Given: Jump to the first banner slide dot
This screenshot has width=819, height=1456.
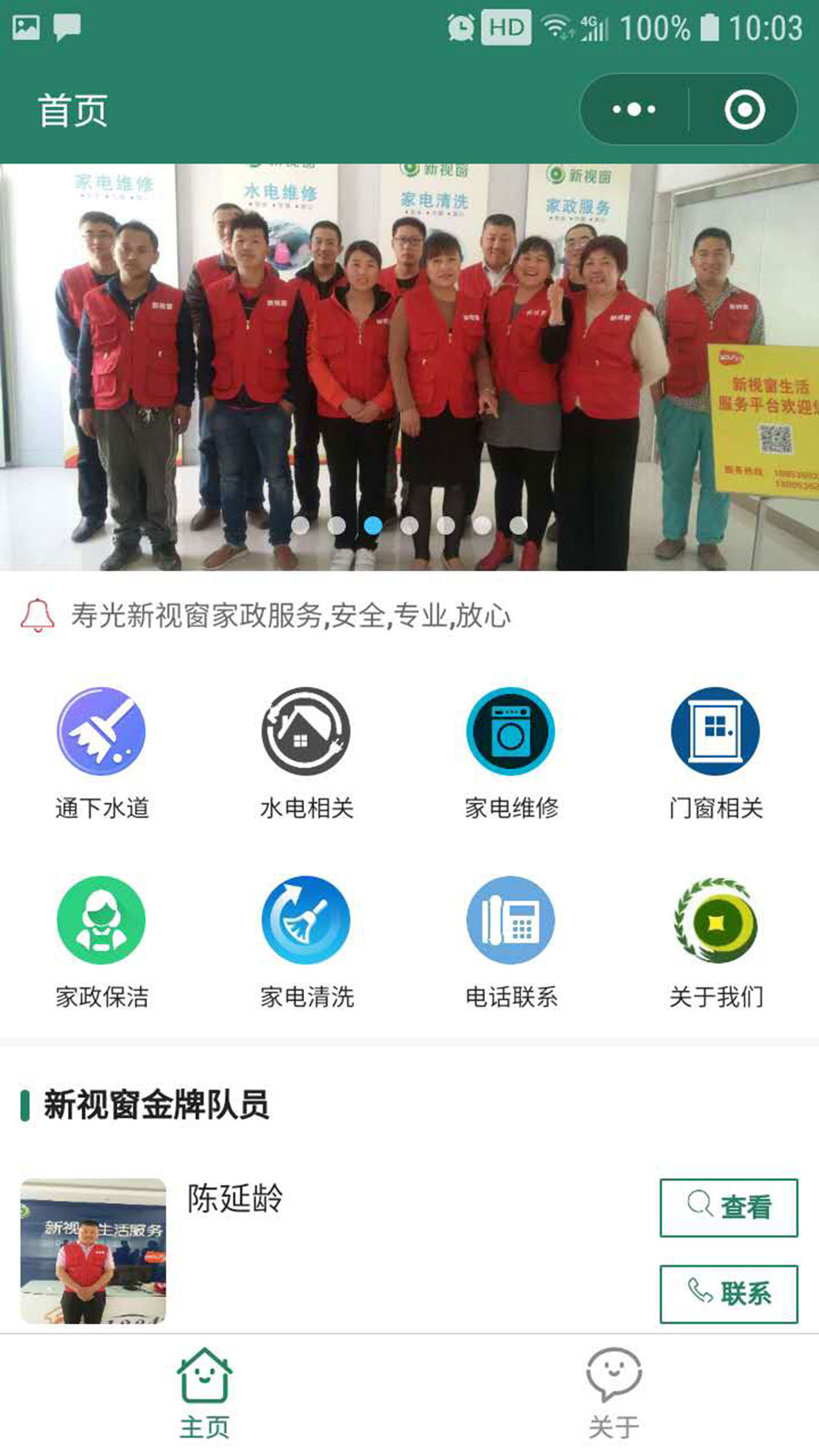Looking at the screenshot, I should (x=300, y=525).
